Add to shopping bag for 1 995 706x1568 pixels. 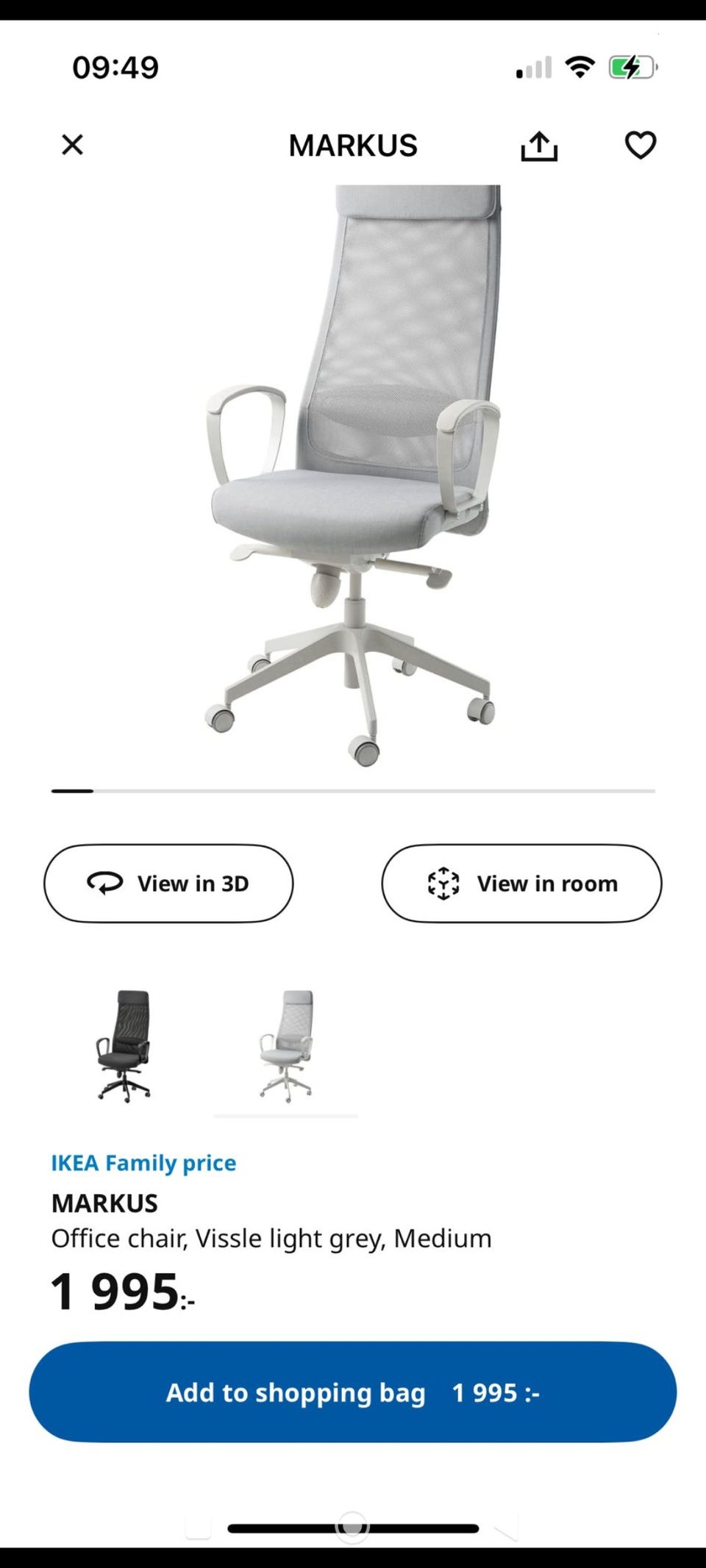(353, 1392)
